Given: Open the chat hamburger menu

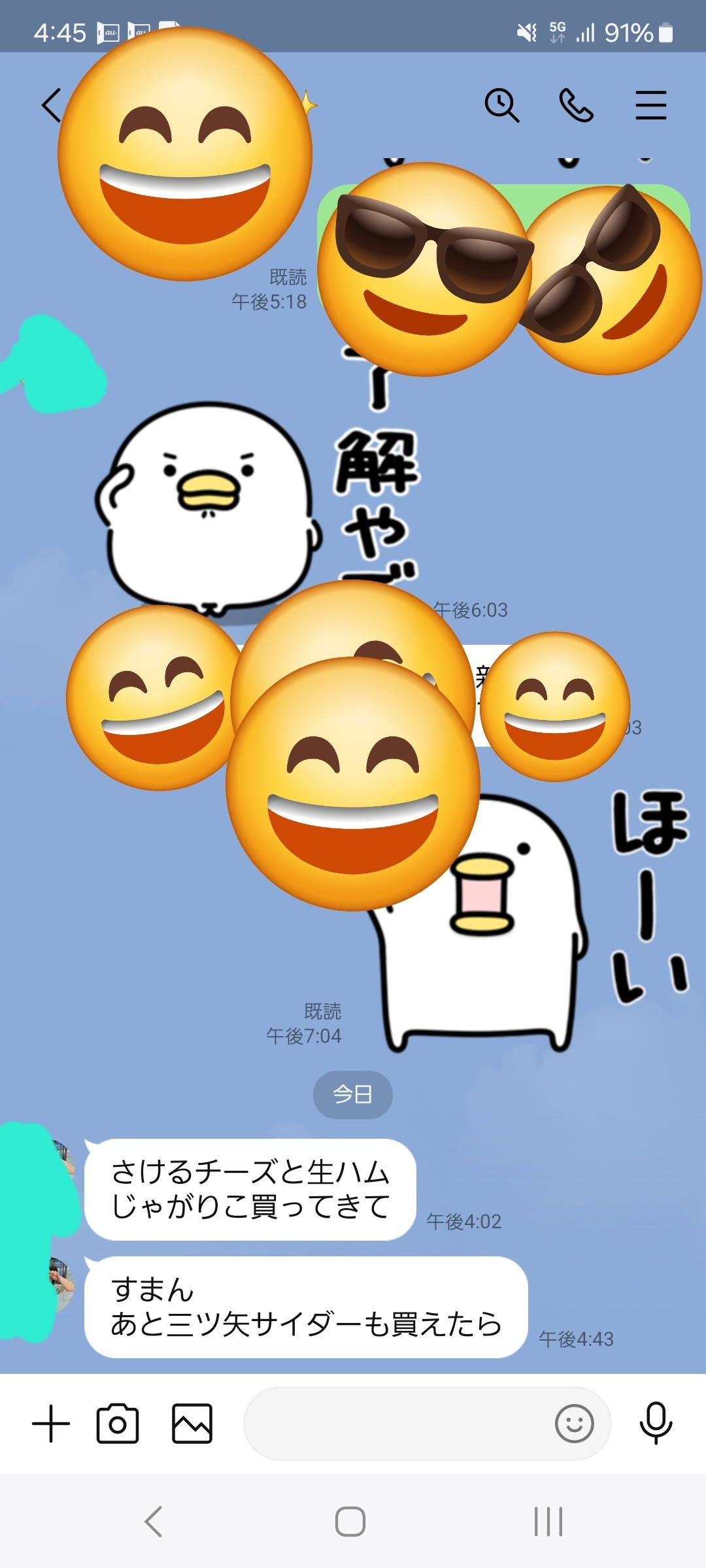Looking at the screenshot, I should (651, 105).
